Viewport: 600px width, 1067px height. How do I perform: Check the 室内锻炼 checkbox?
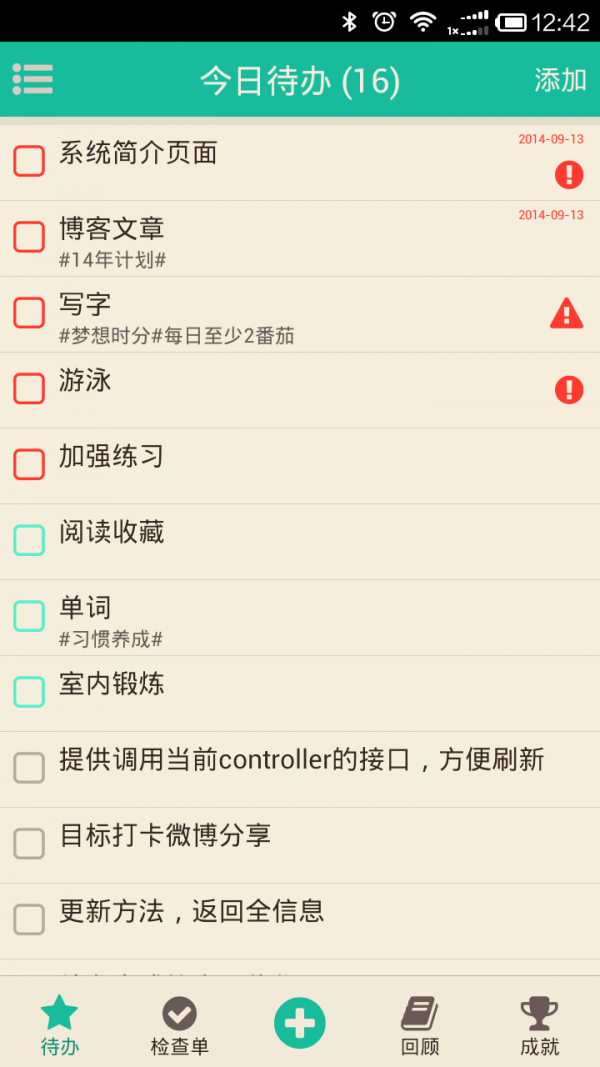(x=29, y=691)
